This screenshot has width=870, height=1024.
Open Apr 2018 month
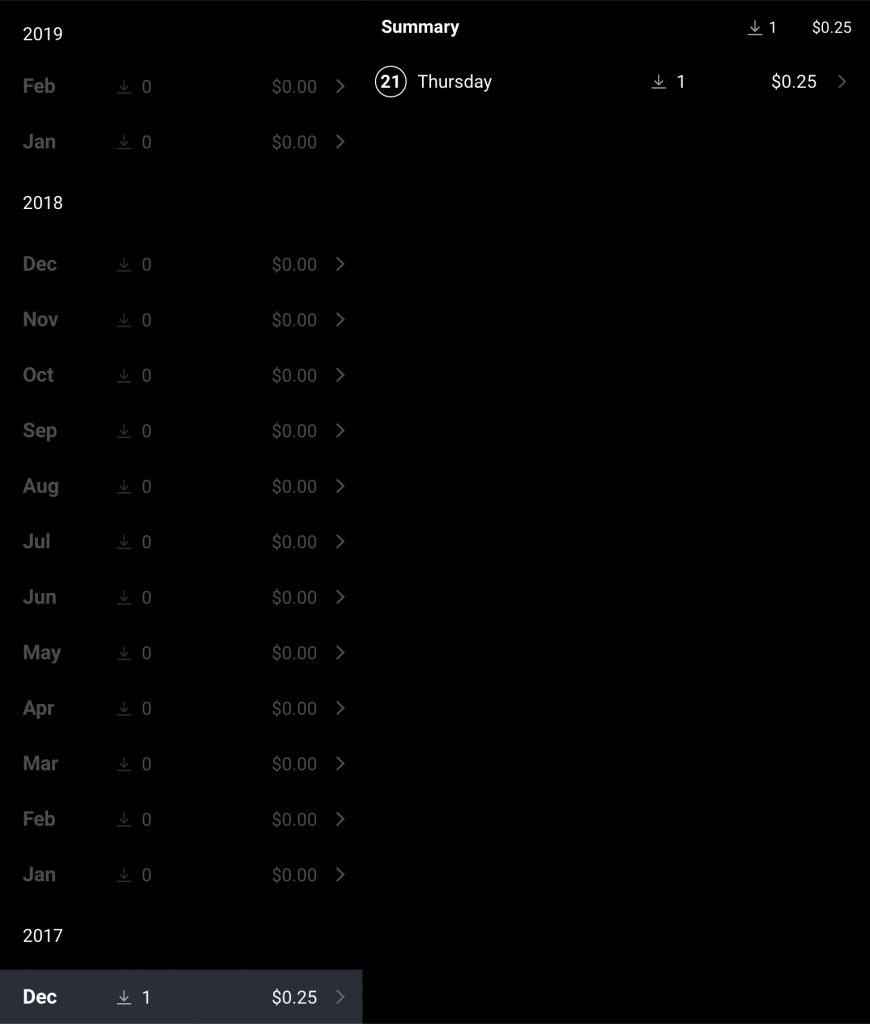(181, 708)
